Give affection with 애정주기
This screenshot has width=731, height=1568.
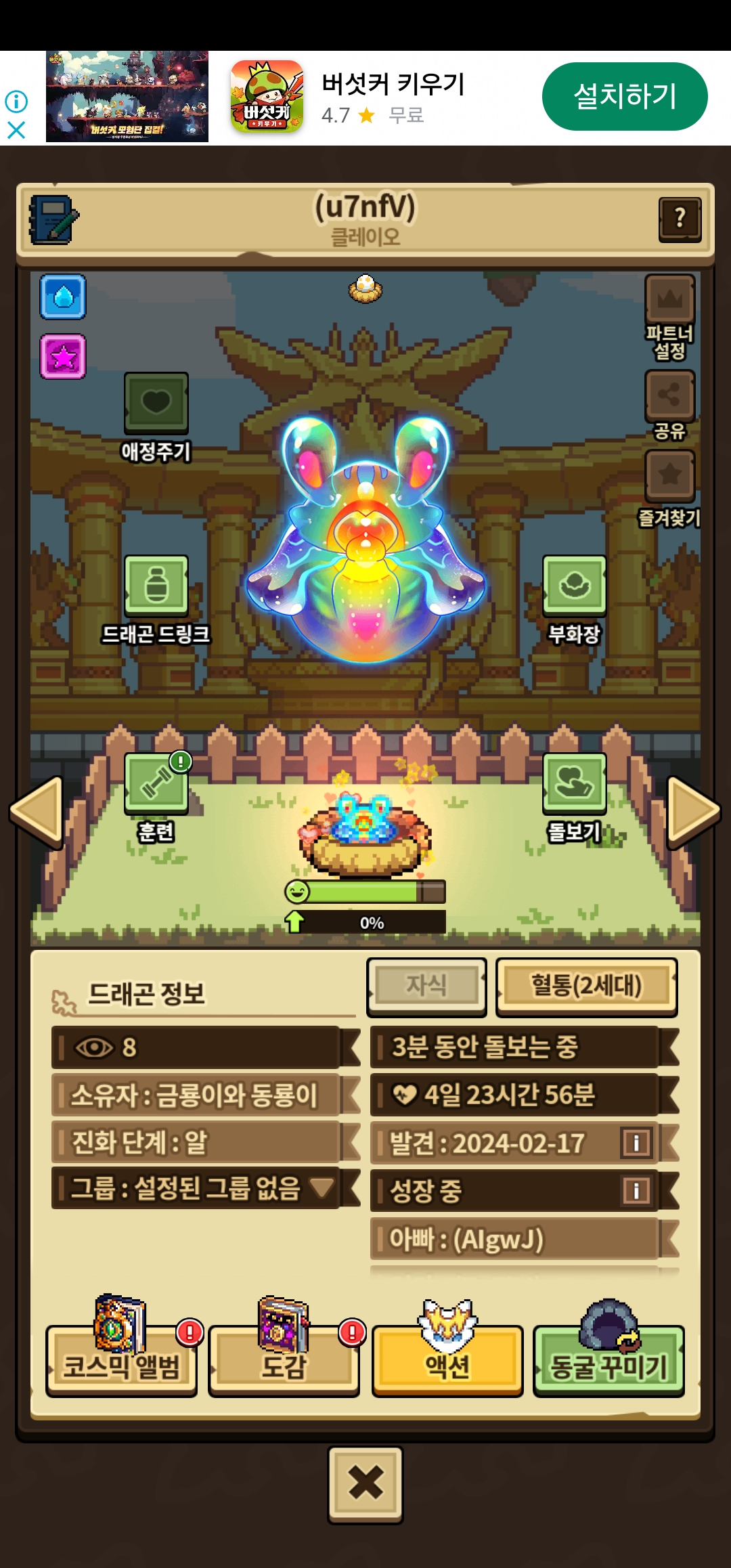pos(156,403)
